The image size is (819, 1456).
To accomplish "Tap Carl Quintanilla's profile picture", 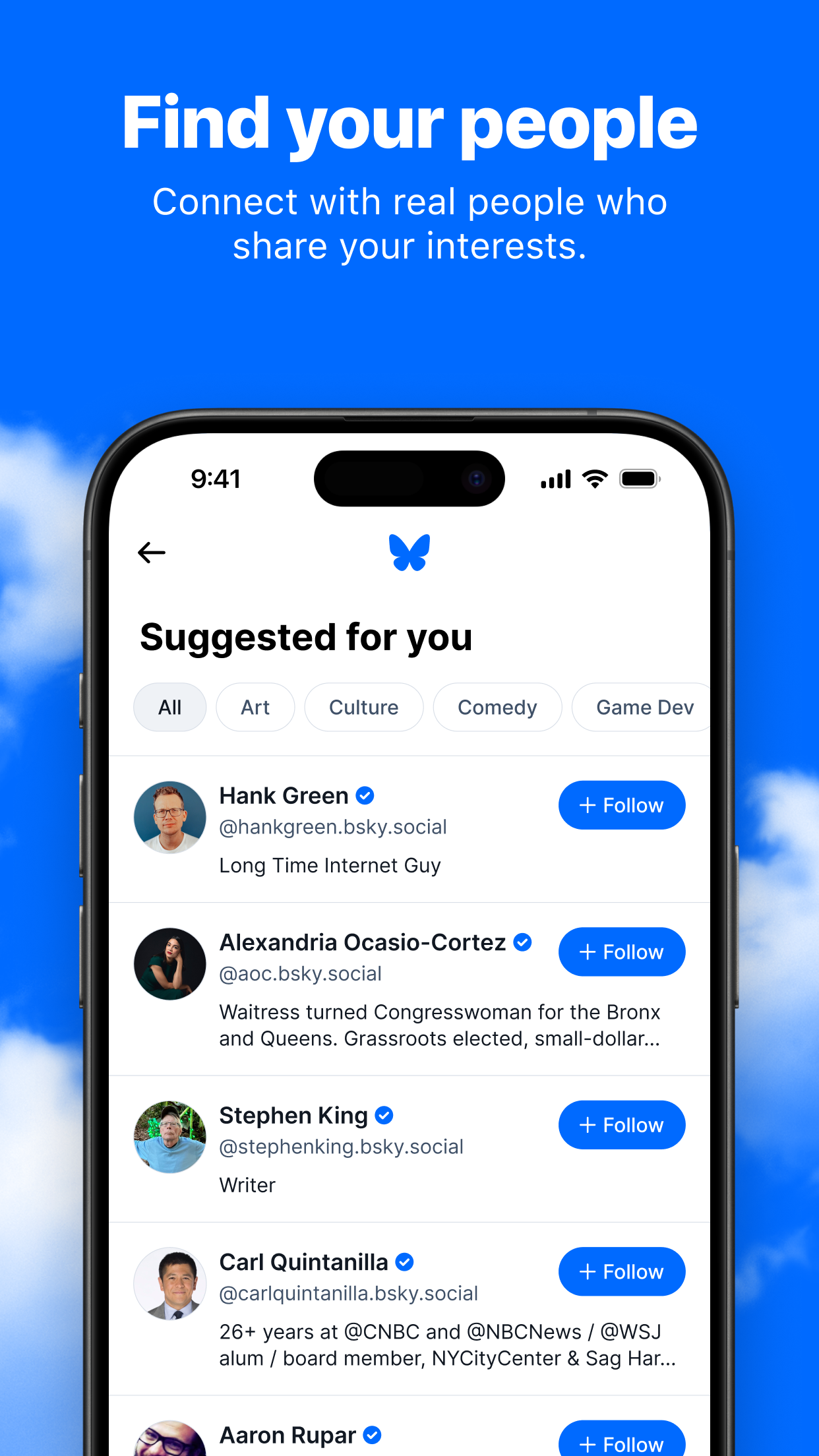I will [x=169, y=1283].
